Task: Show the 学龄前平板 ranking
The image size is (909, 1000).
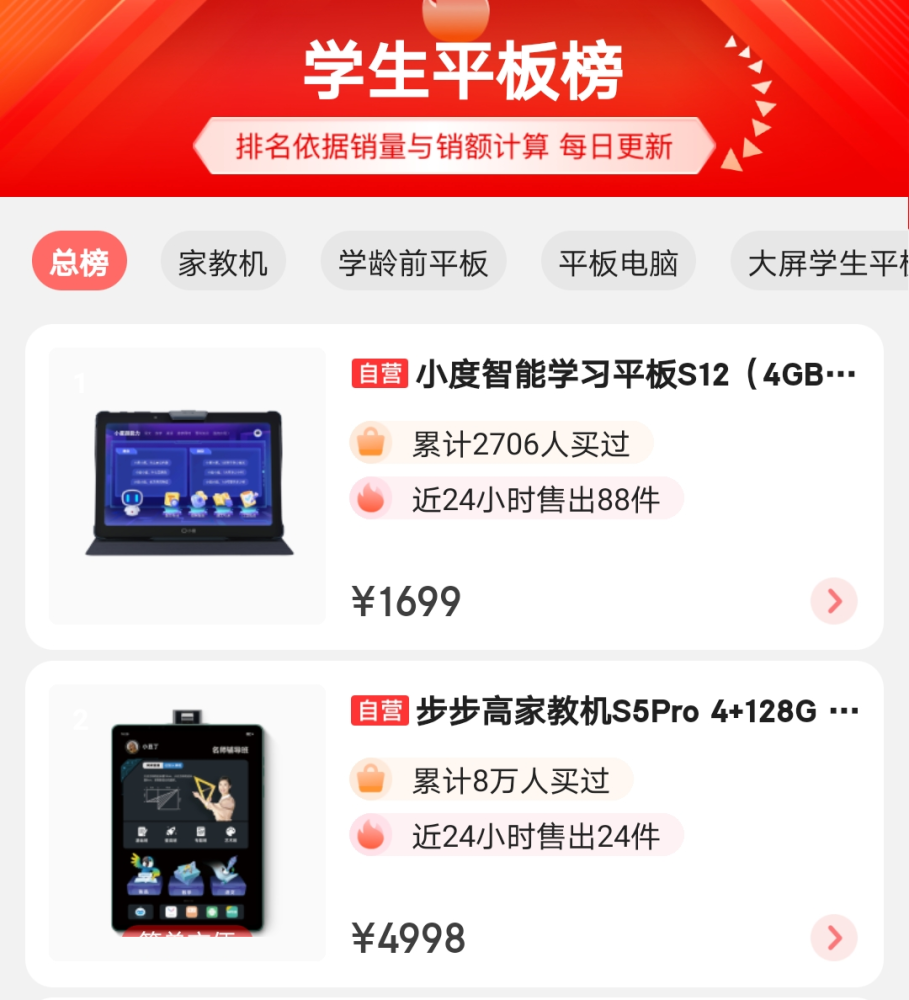Action: [x=413, y=262]
